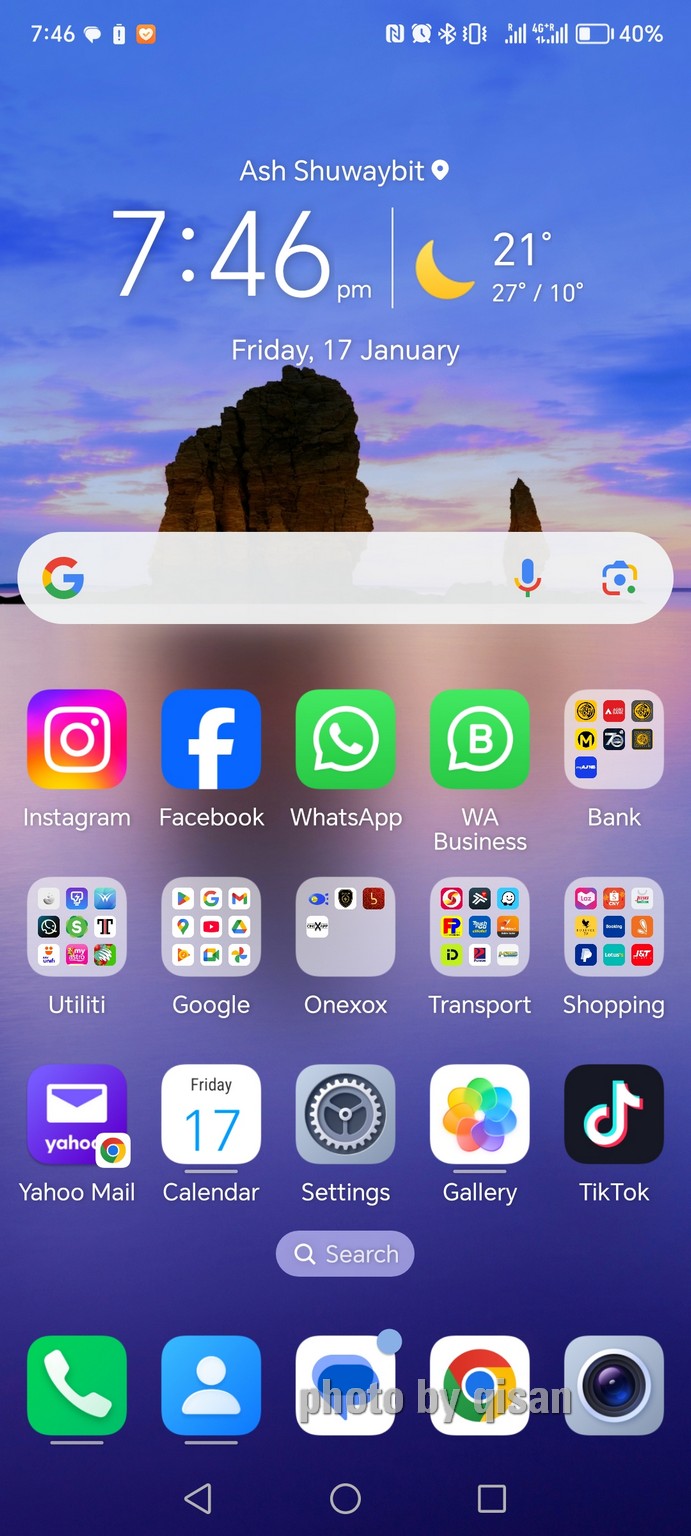Tap the recent apps square button
Viewport: 691px width, 1536px height.
pos(492,1498)
